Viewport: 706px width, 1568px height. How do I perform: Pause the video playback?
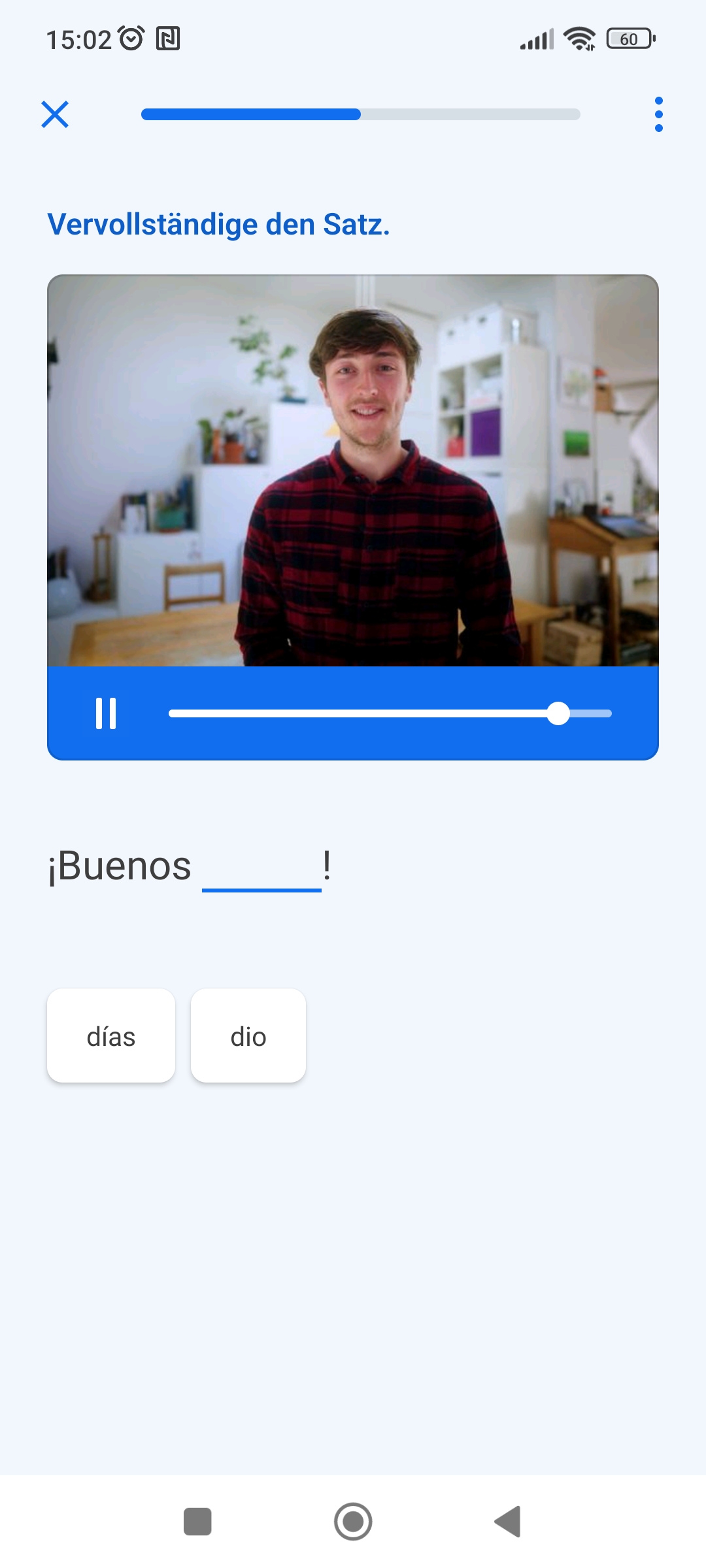point(106,713)
